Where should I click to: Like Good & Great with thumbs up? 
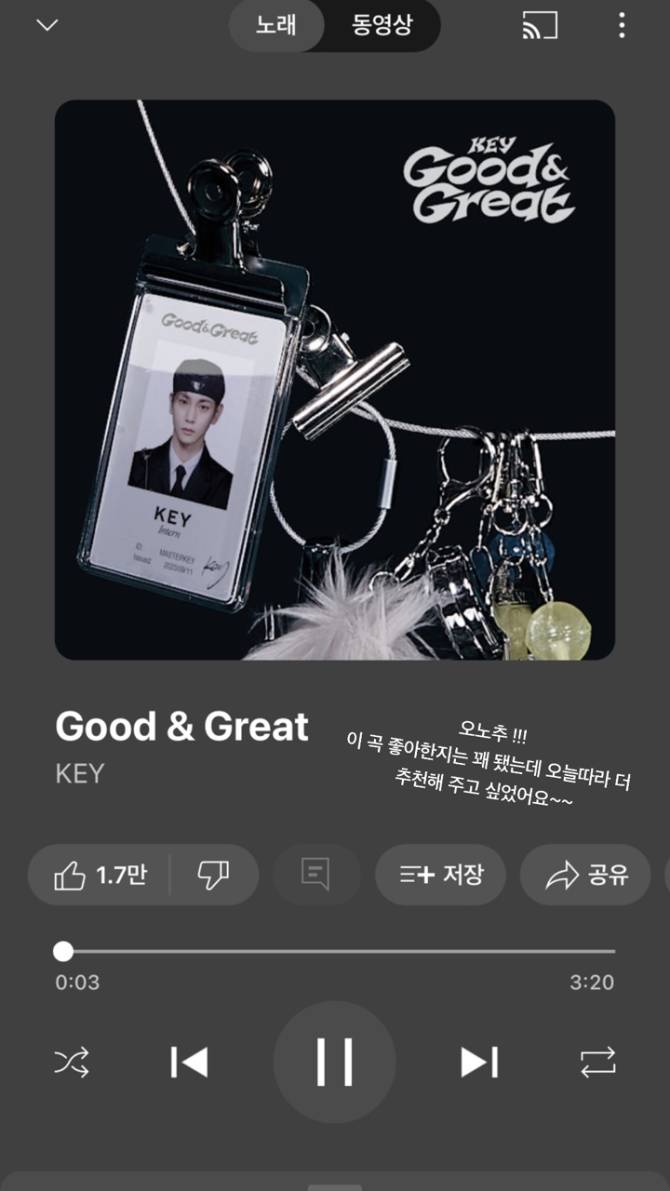click(x=99, y=875)
